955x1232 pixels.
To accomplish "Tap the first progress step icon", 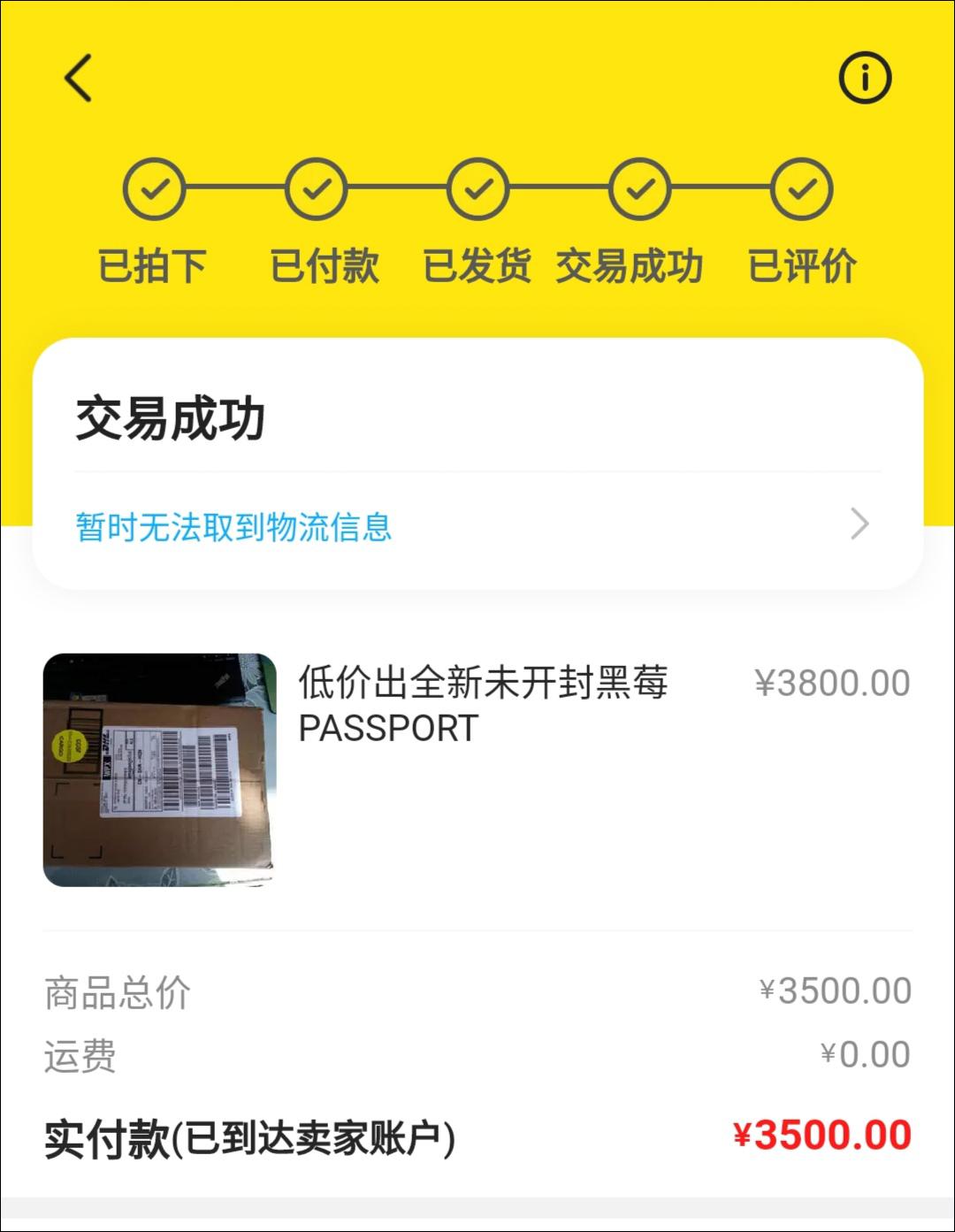I will click(154, 187).
